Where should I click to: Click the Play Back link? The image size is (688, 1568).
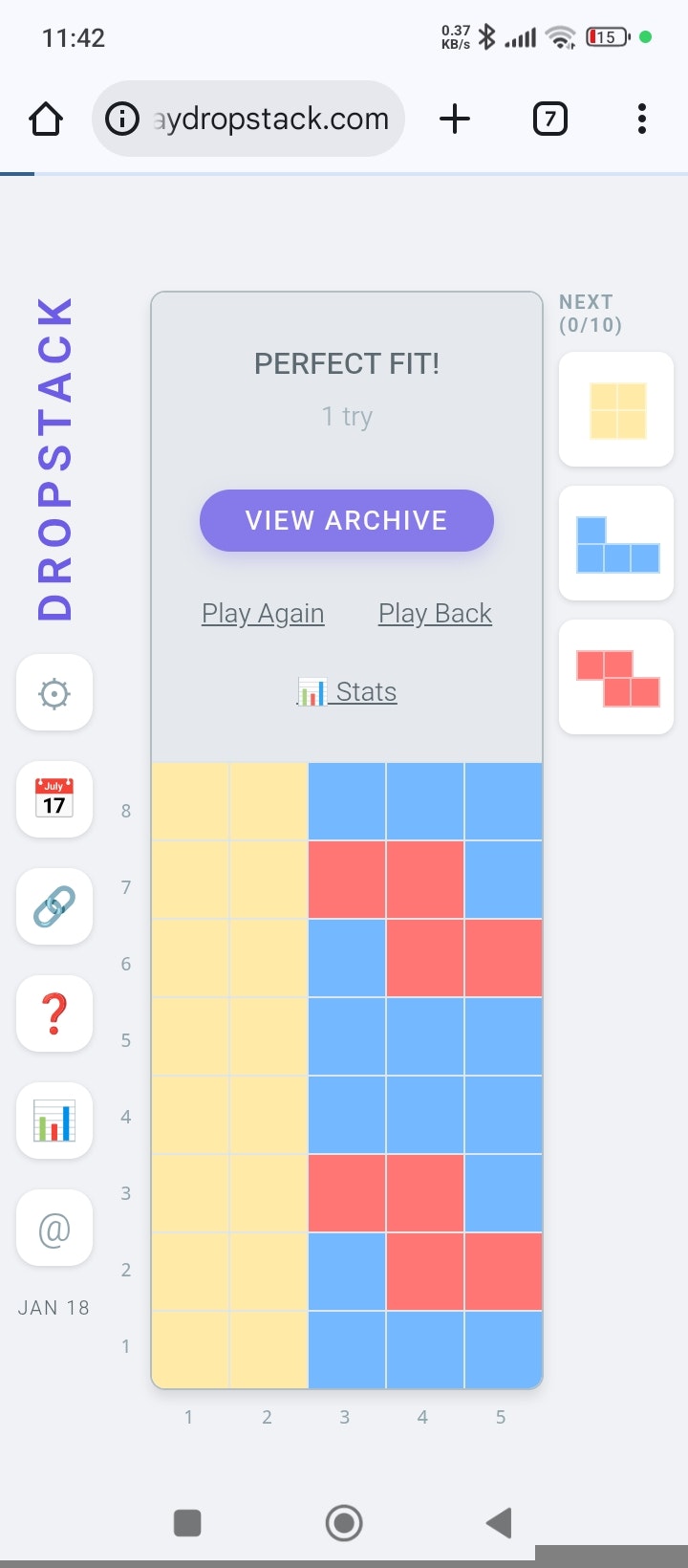point(435,613)
